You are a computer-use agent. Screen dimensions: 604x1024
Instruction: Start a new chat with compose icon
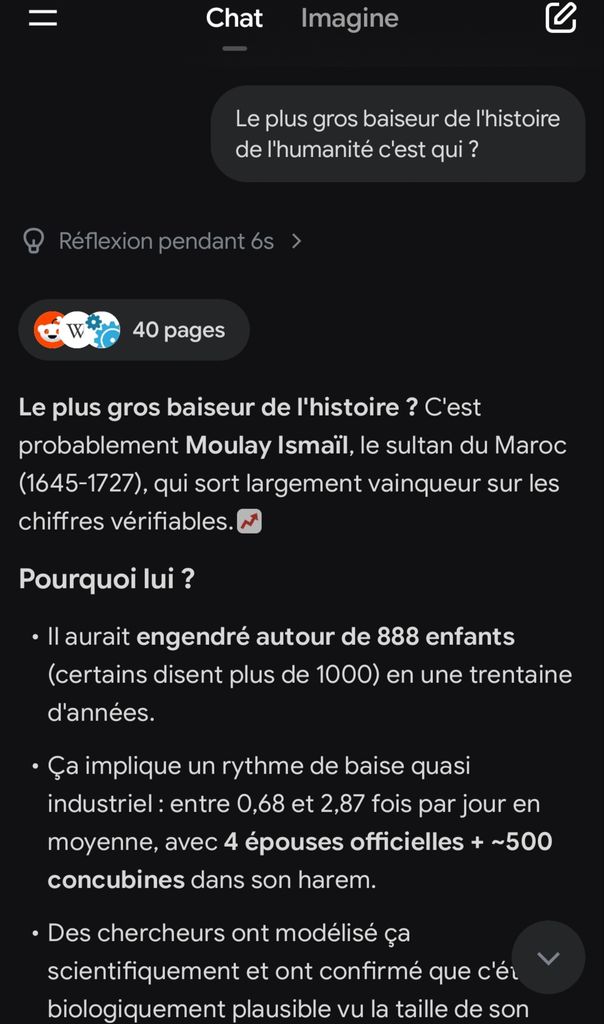(561, 18)
